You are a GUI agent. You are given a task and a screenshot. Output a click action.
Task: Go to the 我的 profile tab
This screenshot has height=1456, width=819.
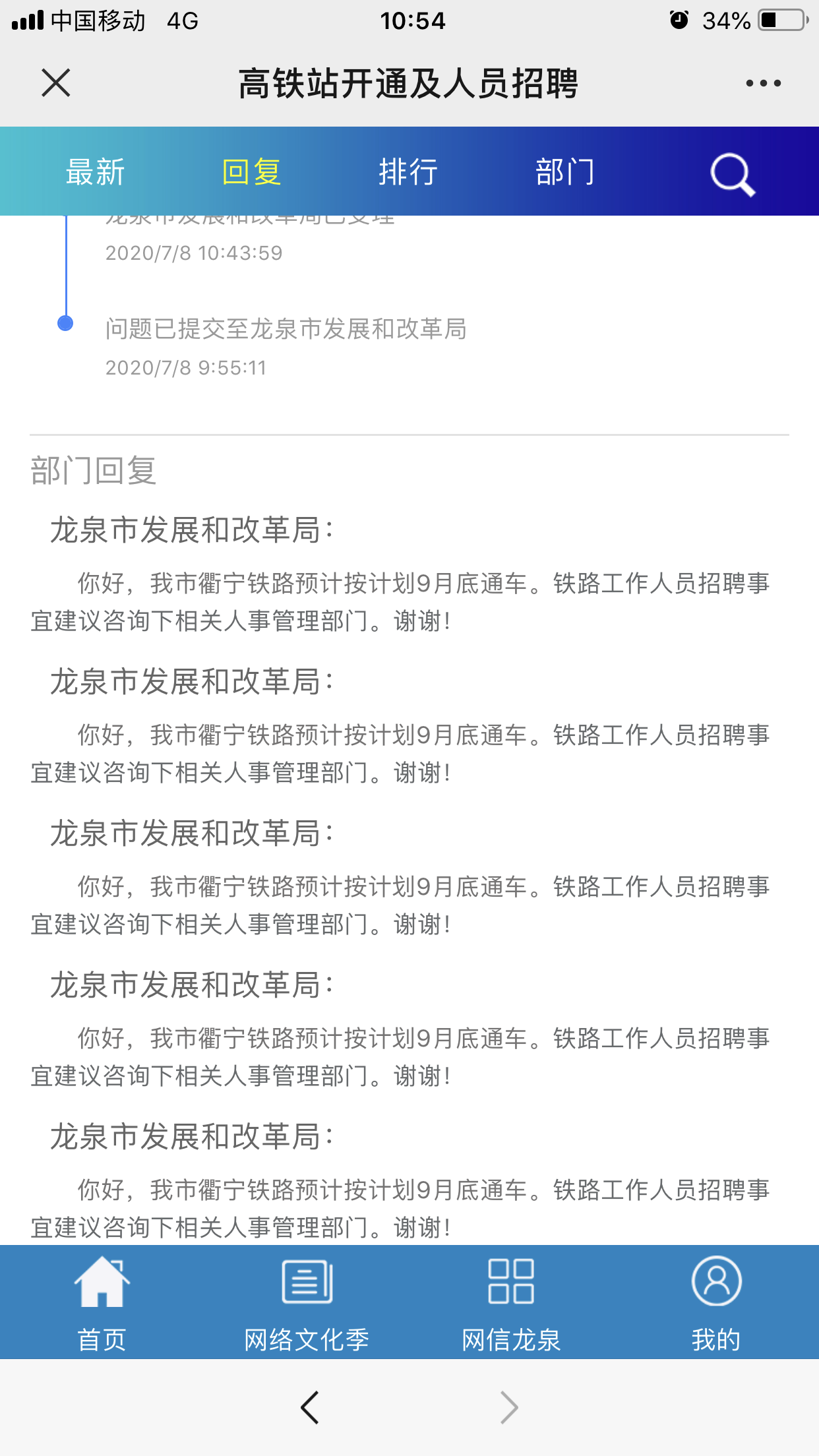pos(716,1302)
